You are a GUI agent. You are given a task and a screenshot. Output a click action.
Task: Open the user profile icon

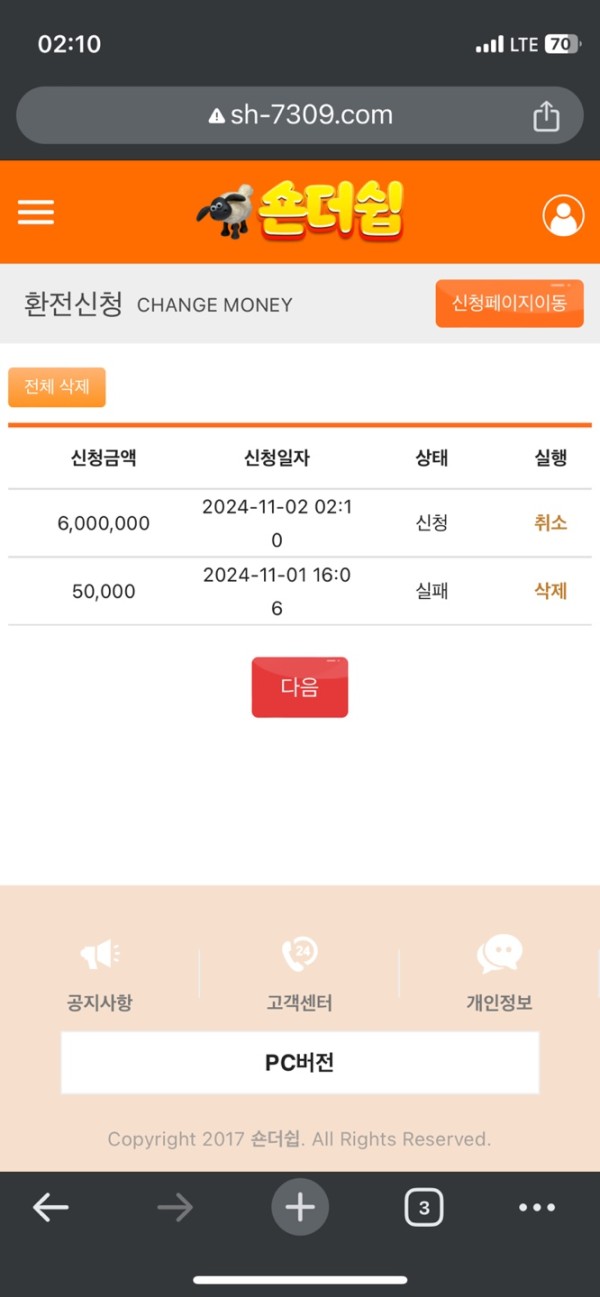[x=563, y=214]
